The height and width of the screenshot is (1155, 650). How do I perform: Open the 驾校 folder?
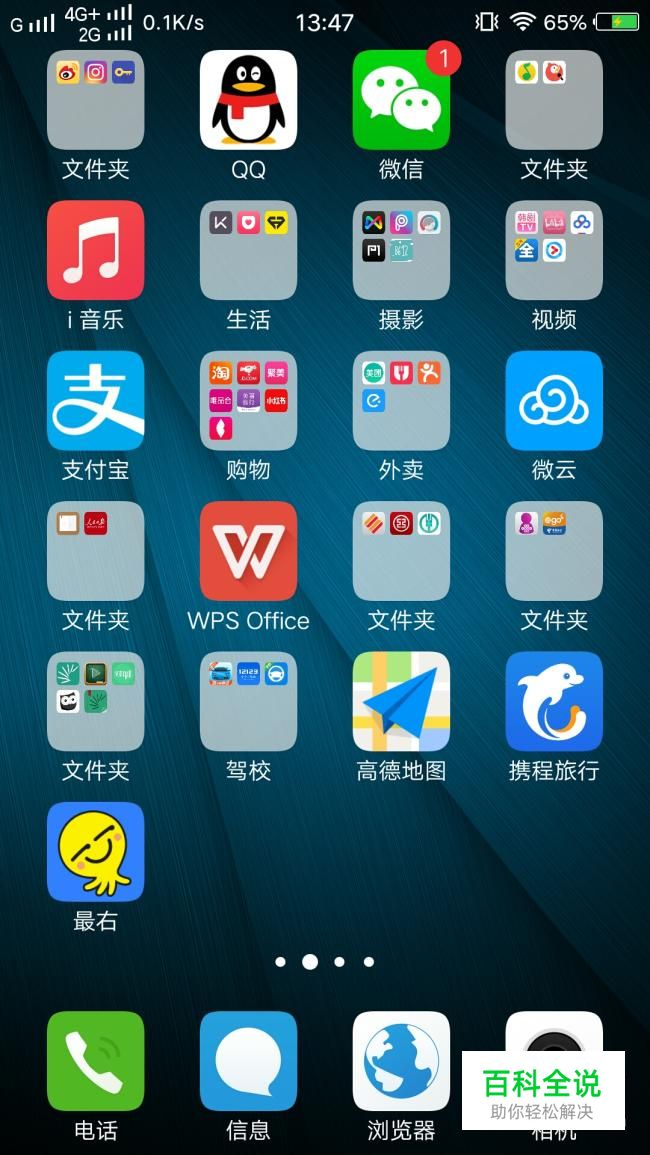tap(248, 701)
